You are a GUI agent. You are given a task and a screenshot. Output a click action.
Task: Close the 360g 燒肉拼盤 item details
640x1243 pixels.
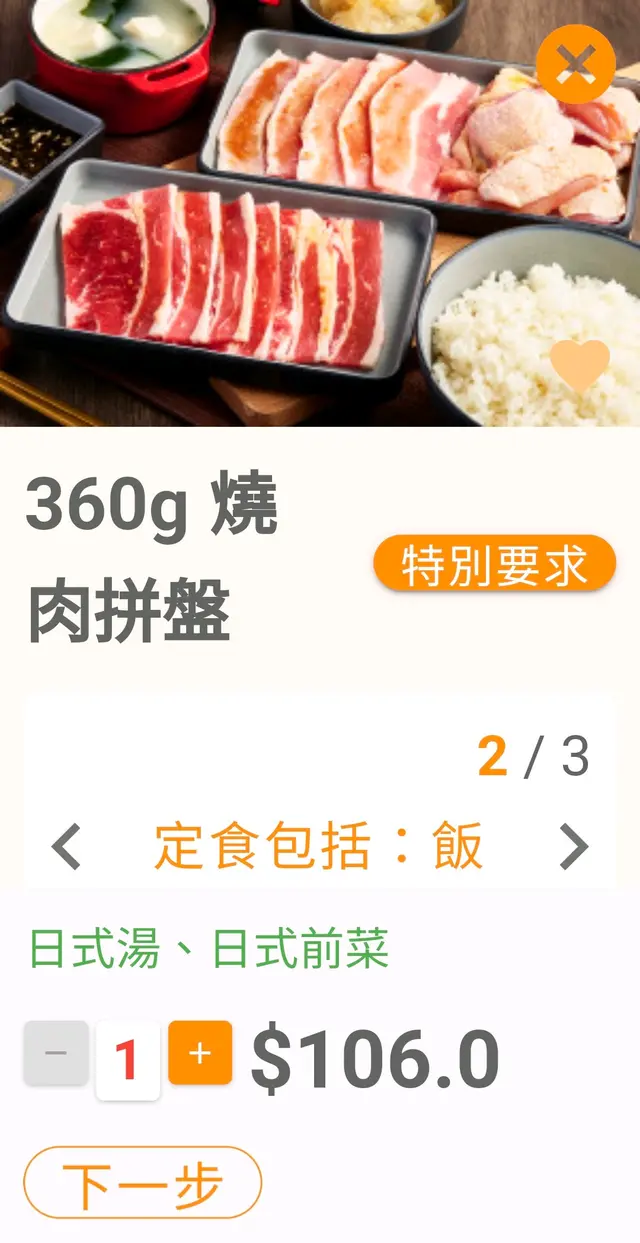tap(575, 64)
